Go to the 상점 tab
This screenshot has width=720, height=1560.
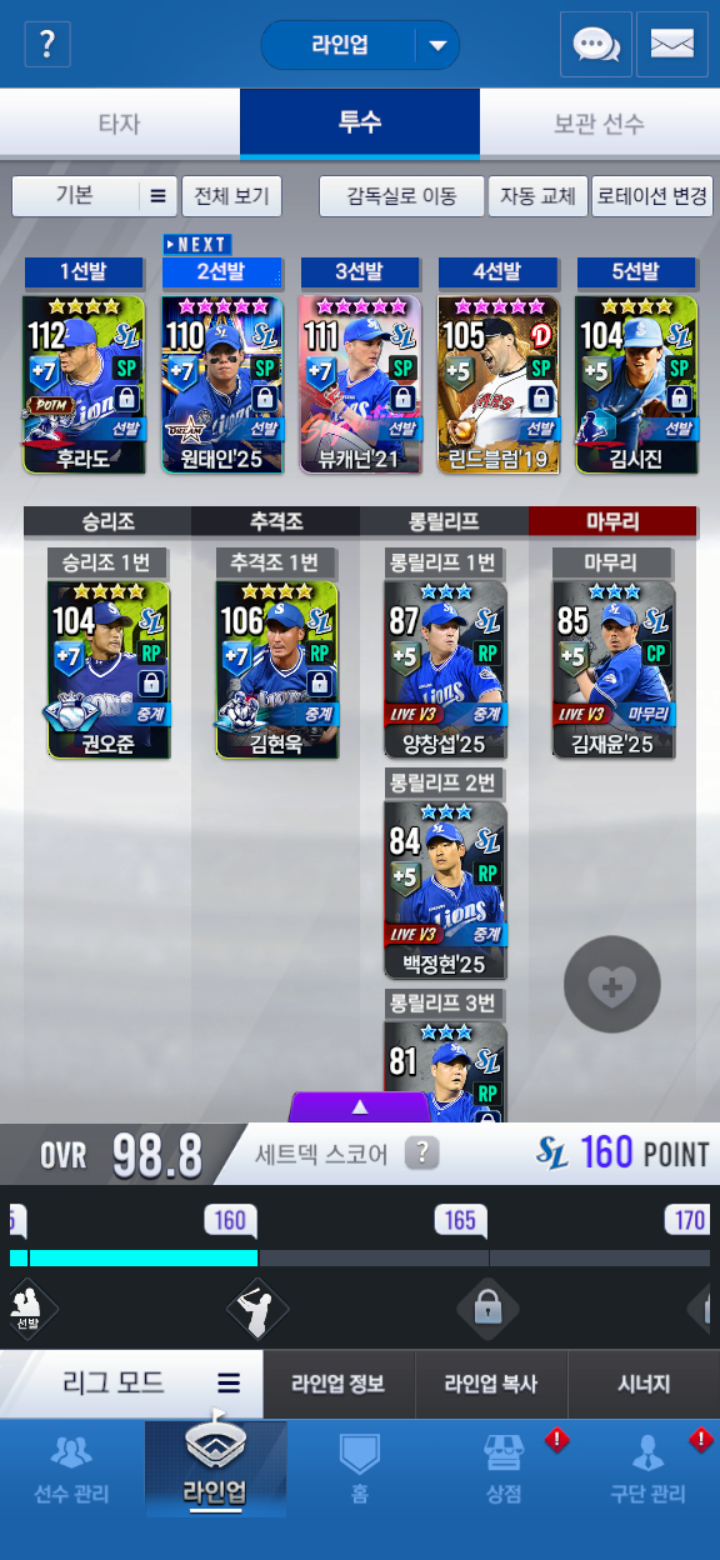[x=504, y=1467]
